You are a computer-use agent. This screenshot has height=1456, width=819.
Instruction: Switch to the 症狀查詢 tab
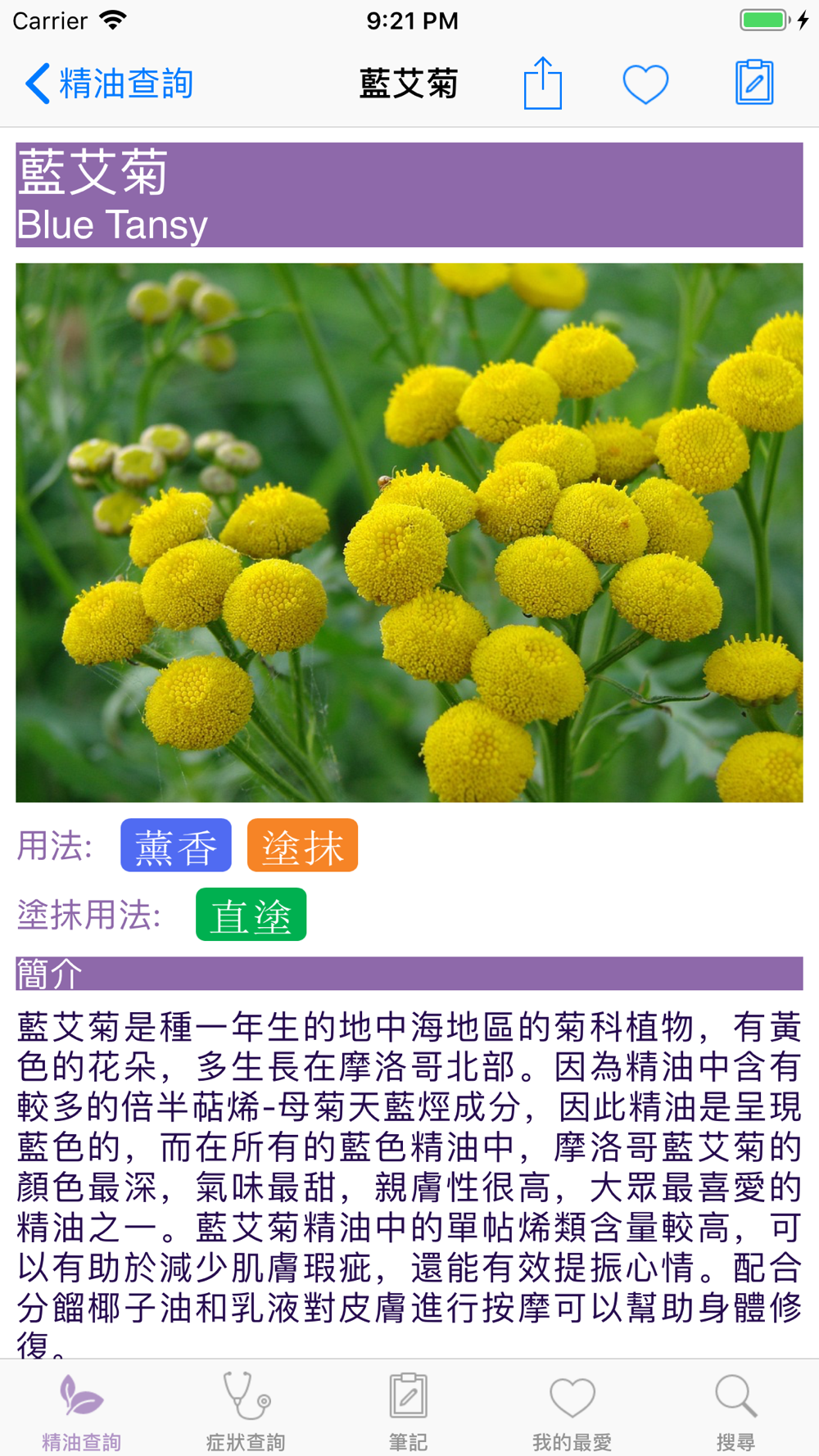[246, 1410]
